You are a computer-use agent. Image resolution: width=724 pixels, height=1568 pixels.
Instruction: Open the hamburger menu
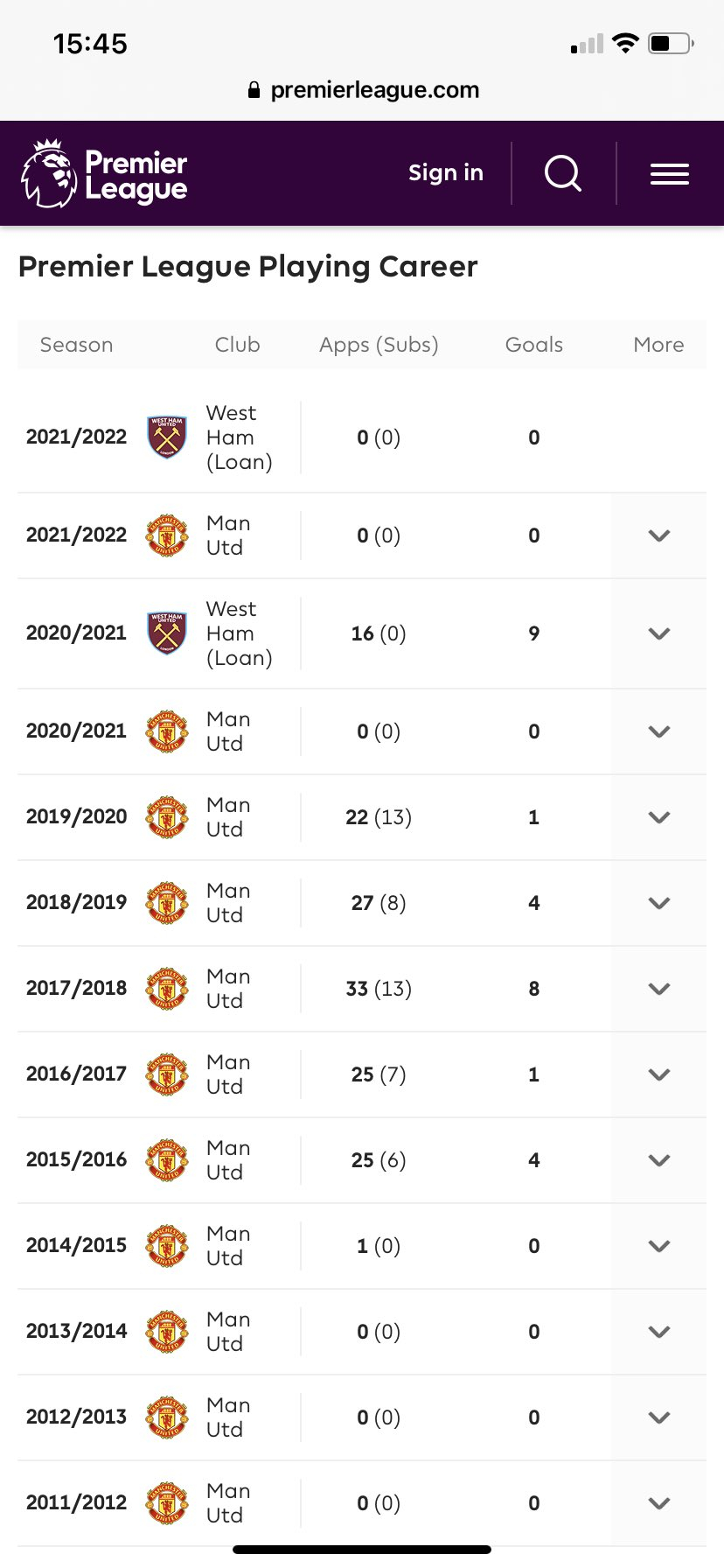click(670, 174)
